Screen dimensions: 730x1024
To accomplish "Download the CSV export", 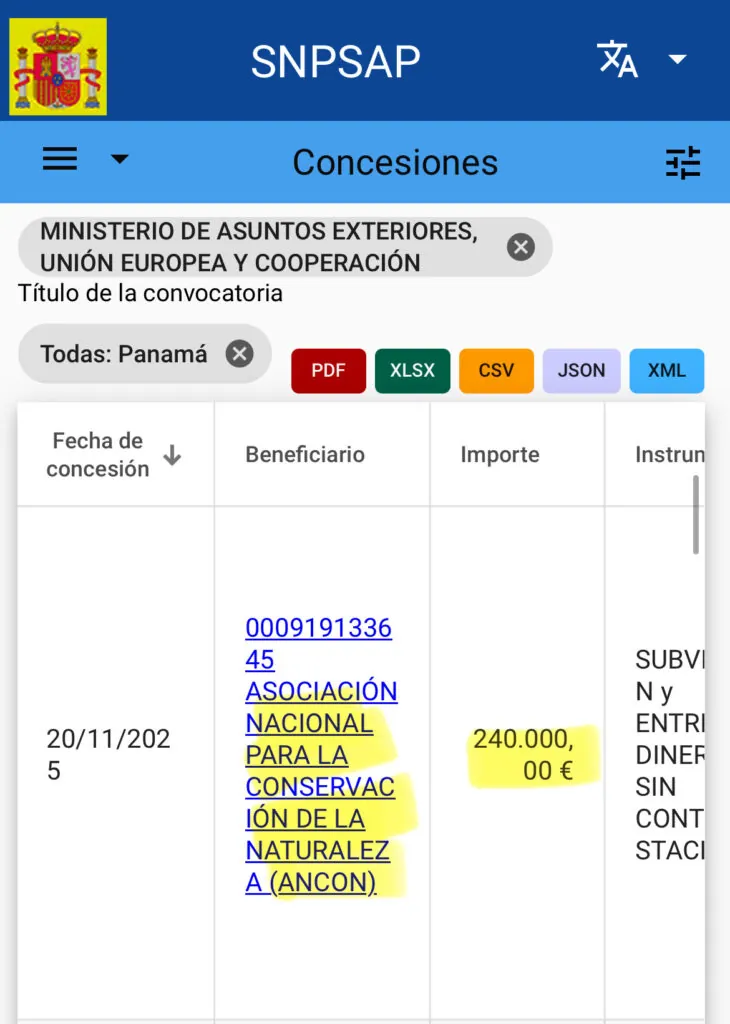I will point(496,371).
